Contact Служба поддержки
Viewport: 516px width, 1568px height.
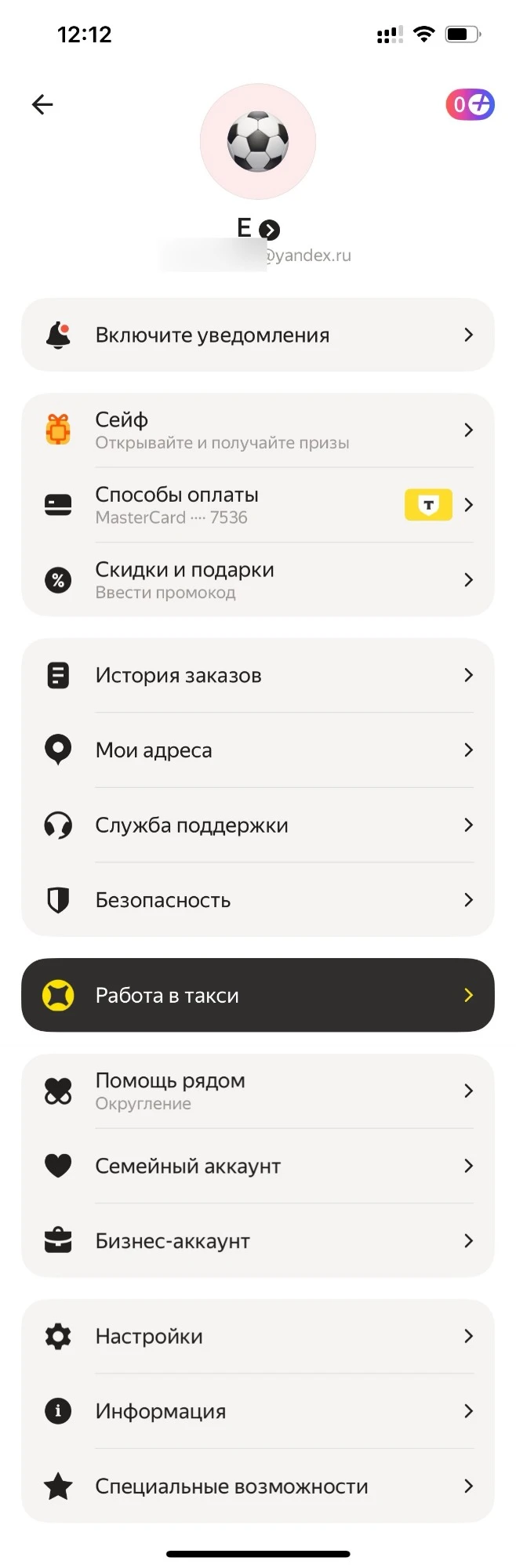(258, 825)
